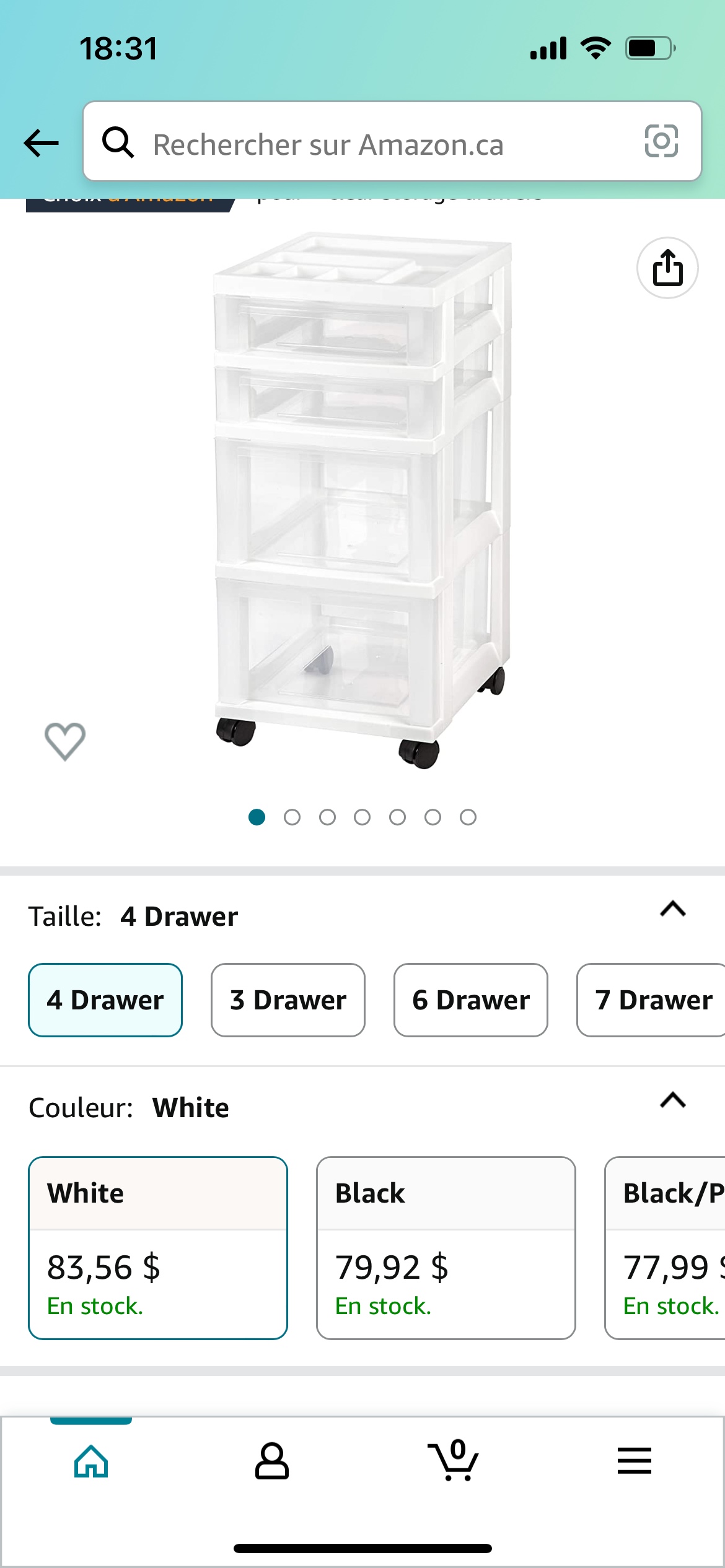This screenshot has height=1568, width=725.
Task: Open the account profile tab
Action: pos(271,1461)
